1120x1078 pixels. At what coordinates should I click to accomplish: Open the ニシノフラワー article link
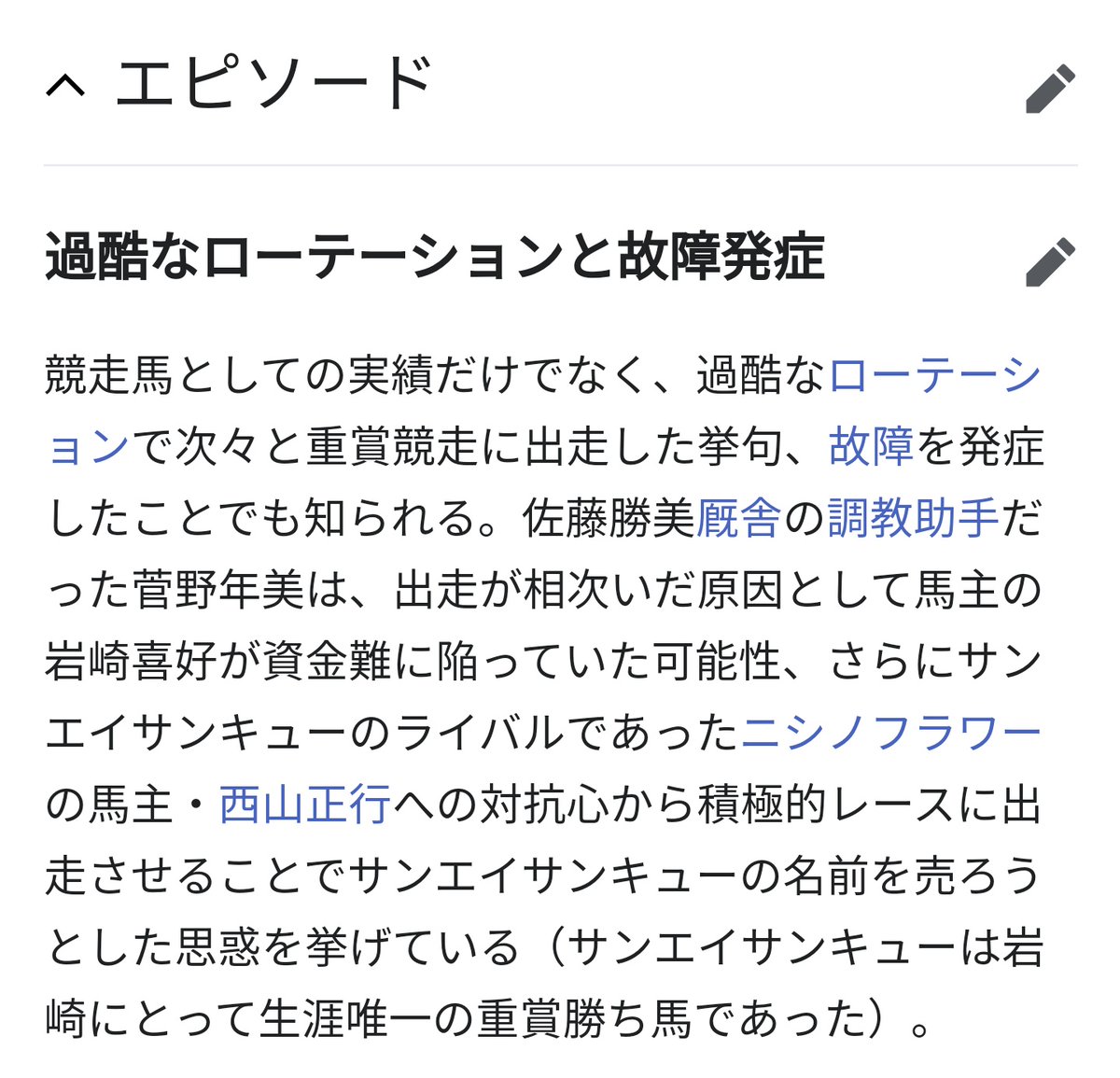coord(890,733)
